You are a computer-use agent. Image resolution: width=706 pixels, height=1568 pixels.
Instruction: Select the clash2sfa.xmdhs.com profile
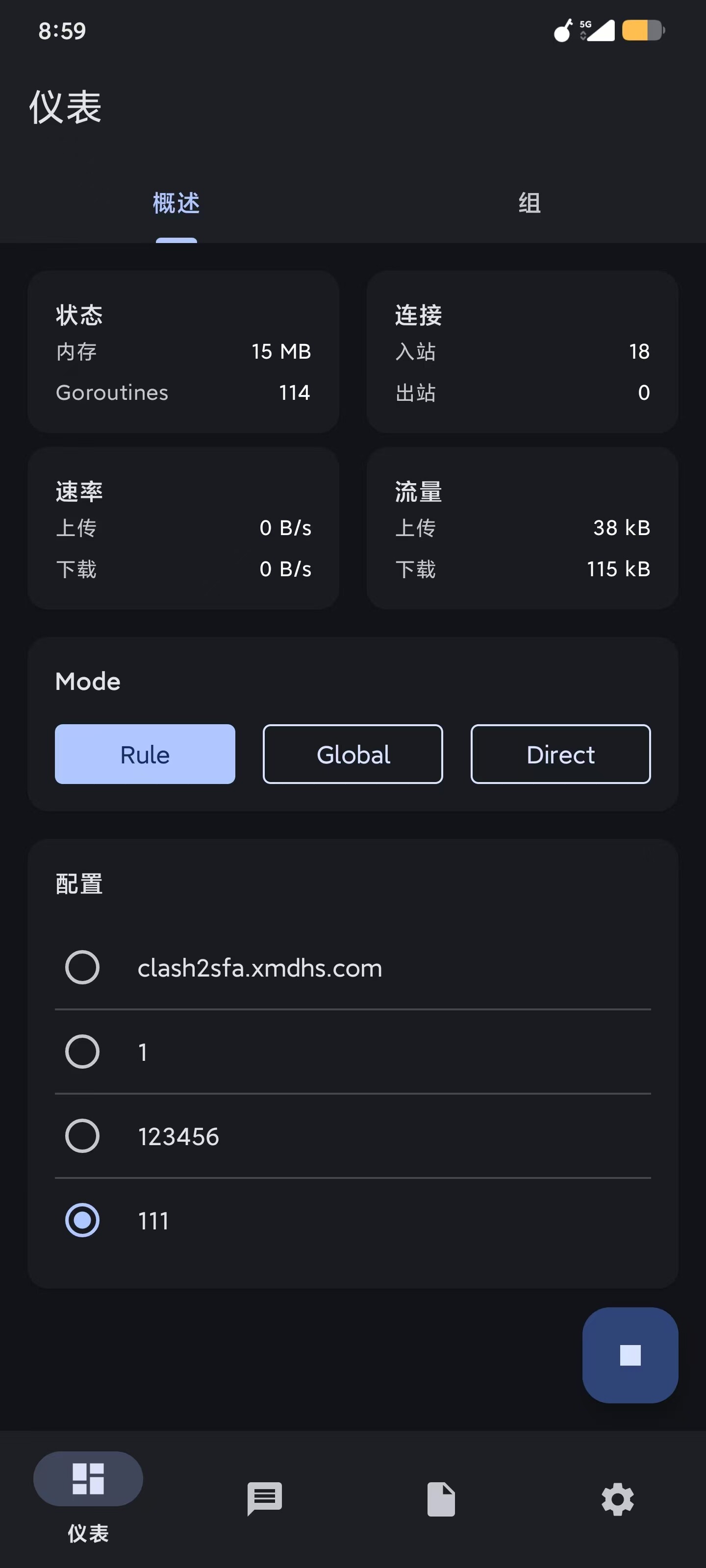tap(353, 967)
